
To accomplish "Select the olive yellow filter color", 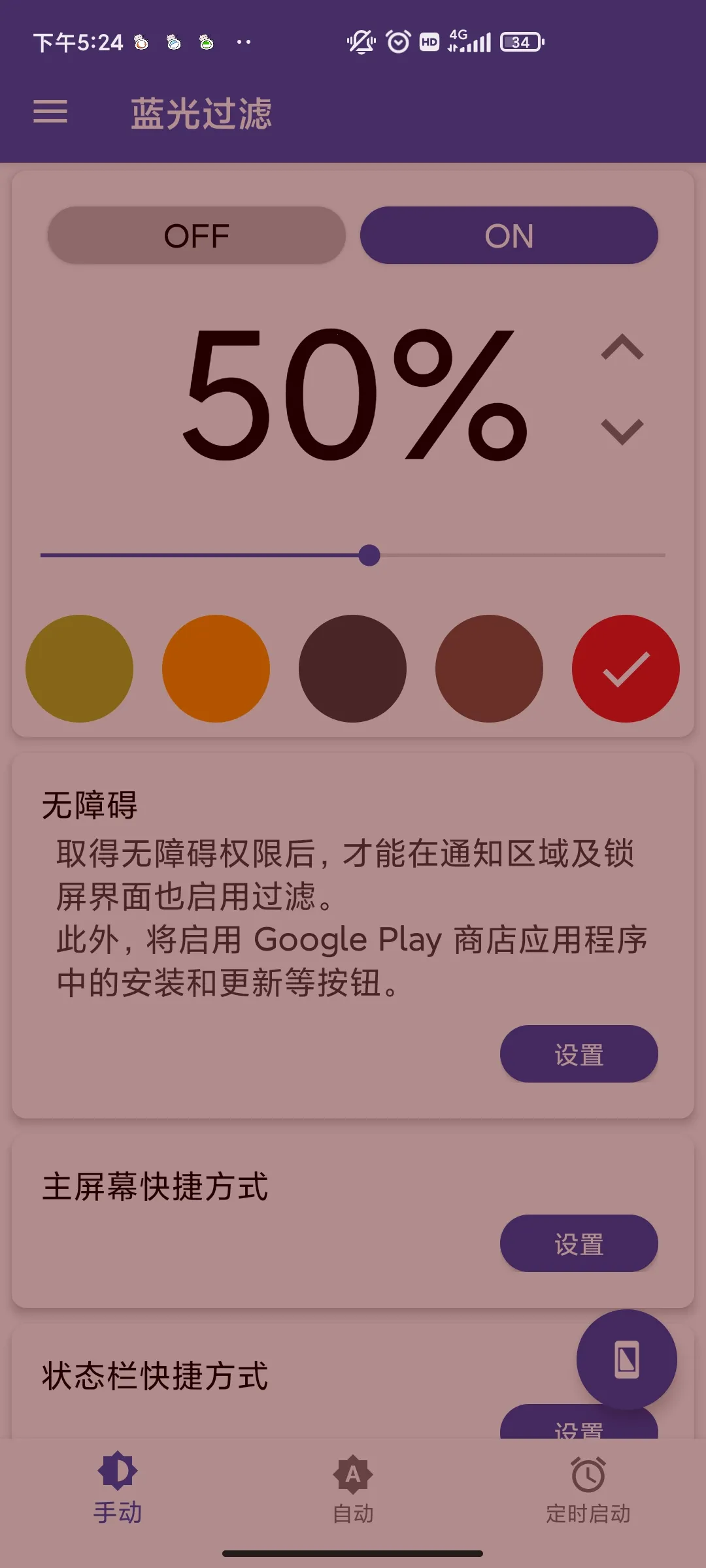I will (x=79, y=668).
